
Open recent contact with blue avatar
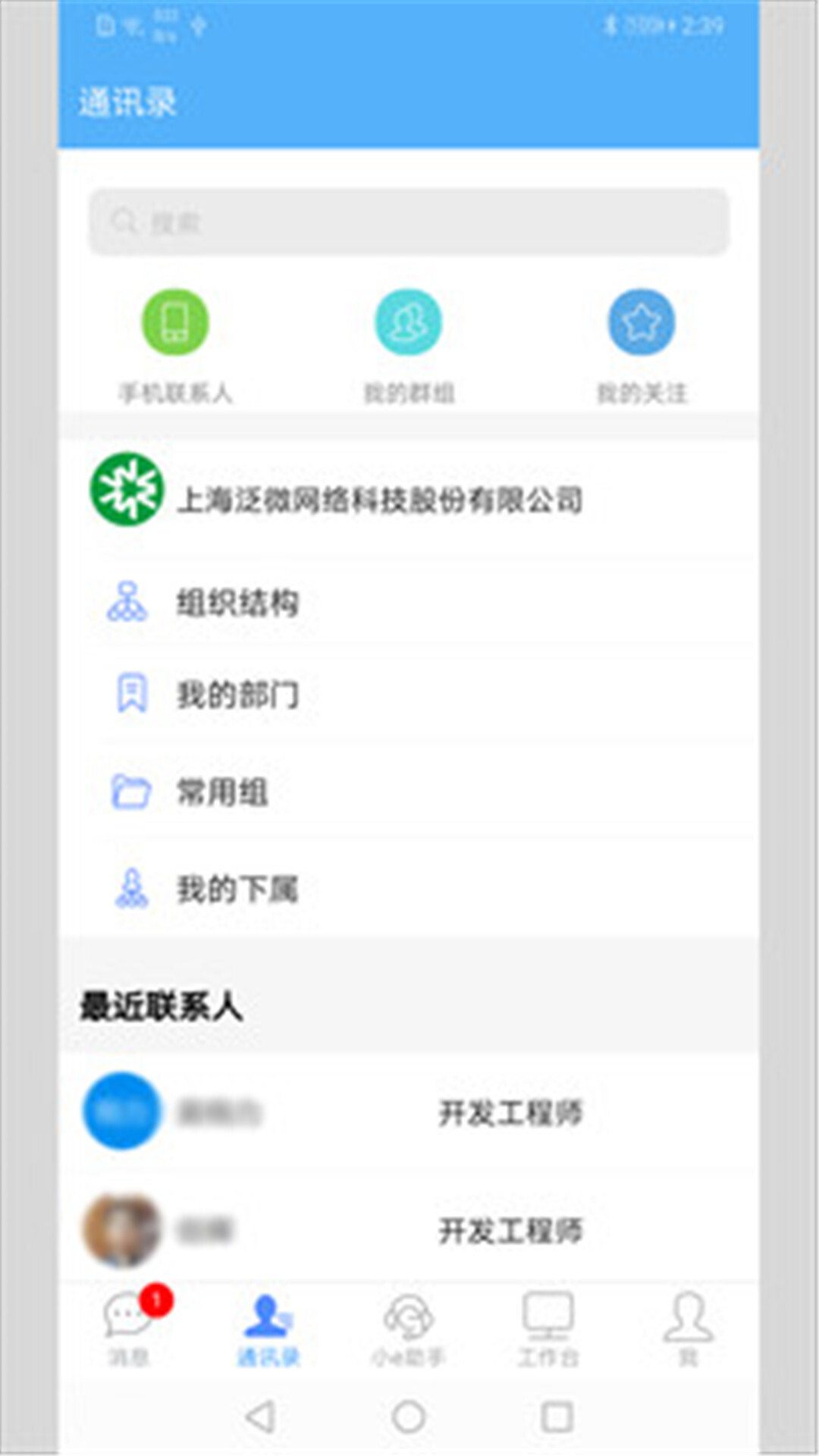click(x=409, y=1112)
